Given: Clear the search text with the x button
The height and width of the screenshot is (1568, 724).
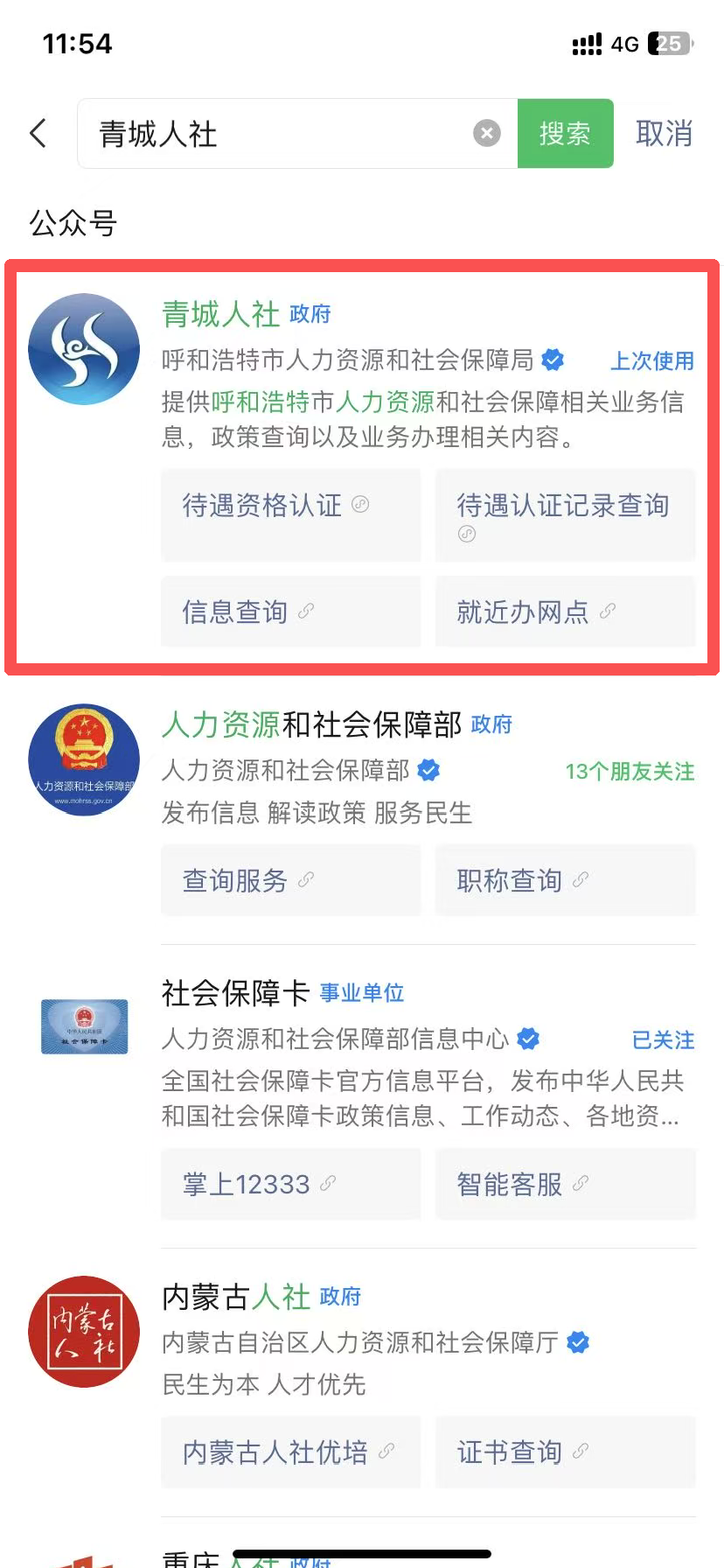Looking at the screenshot, I should (487, 133).
